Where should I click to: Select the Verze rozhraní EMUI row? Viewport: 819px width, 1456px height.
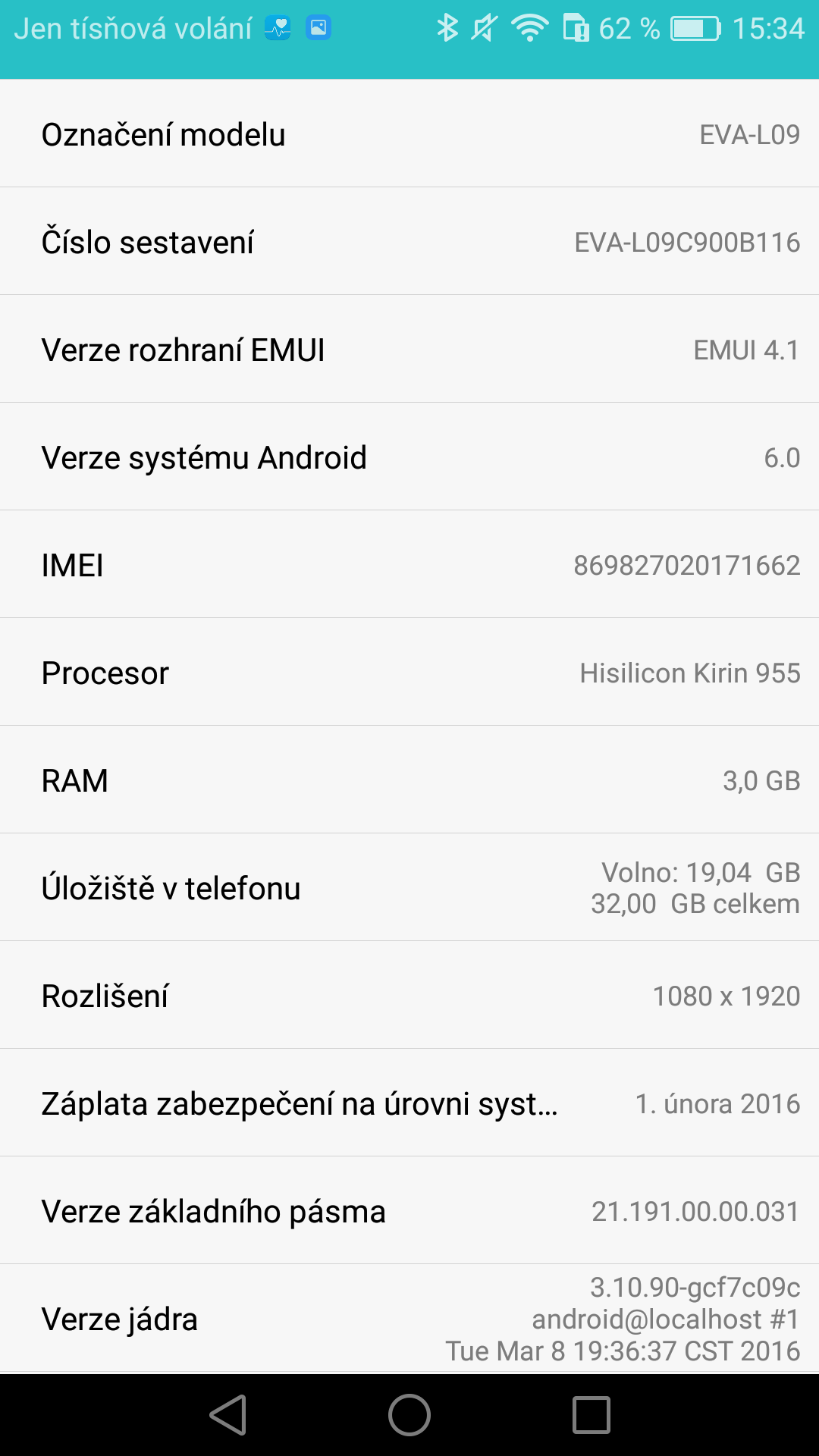(409, 350)
